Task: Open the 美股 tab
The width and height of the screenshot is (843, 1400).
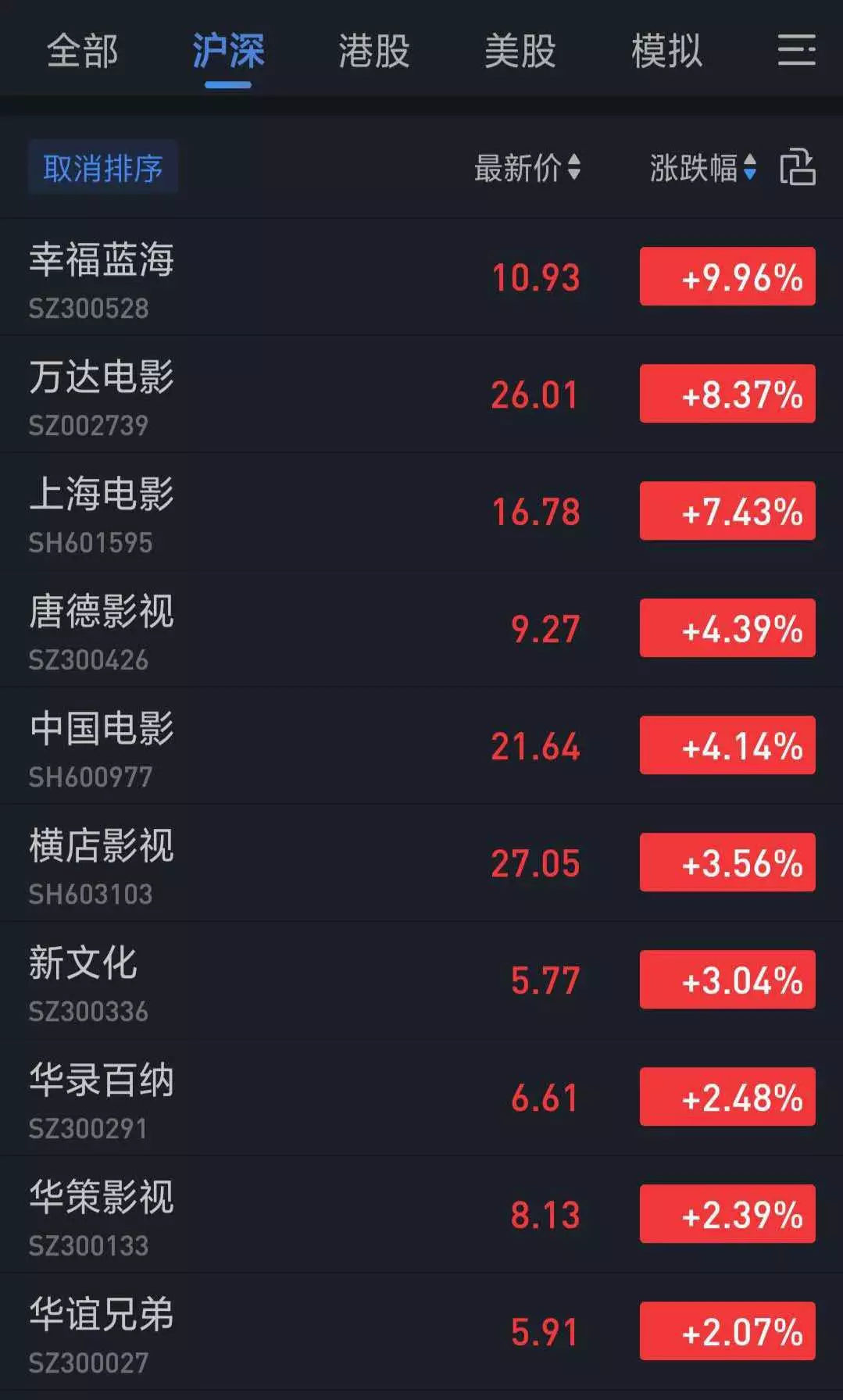Action: point(520,52)
